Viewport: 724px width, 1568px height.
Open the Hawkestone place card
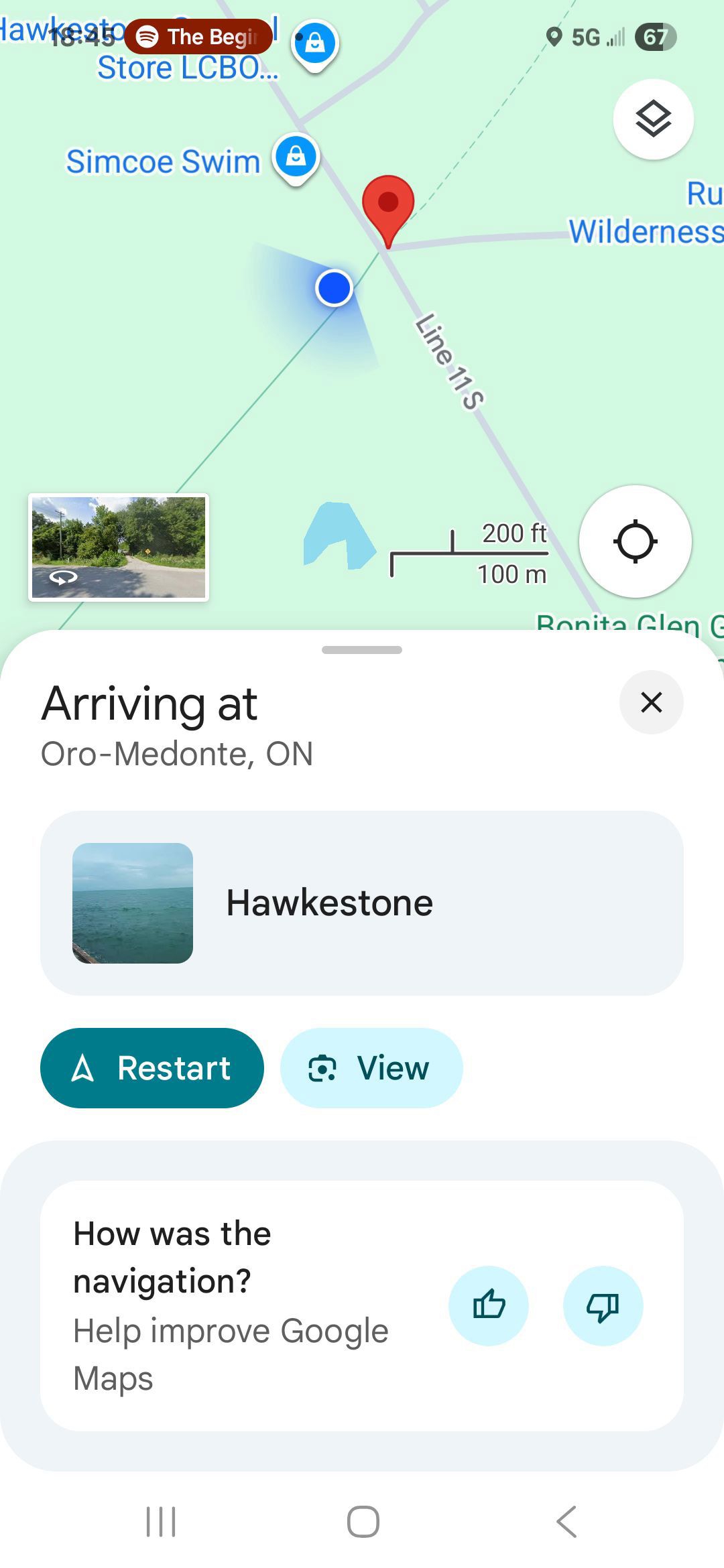(362, 903)
